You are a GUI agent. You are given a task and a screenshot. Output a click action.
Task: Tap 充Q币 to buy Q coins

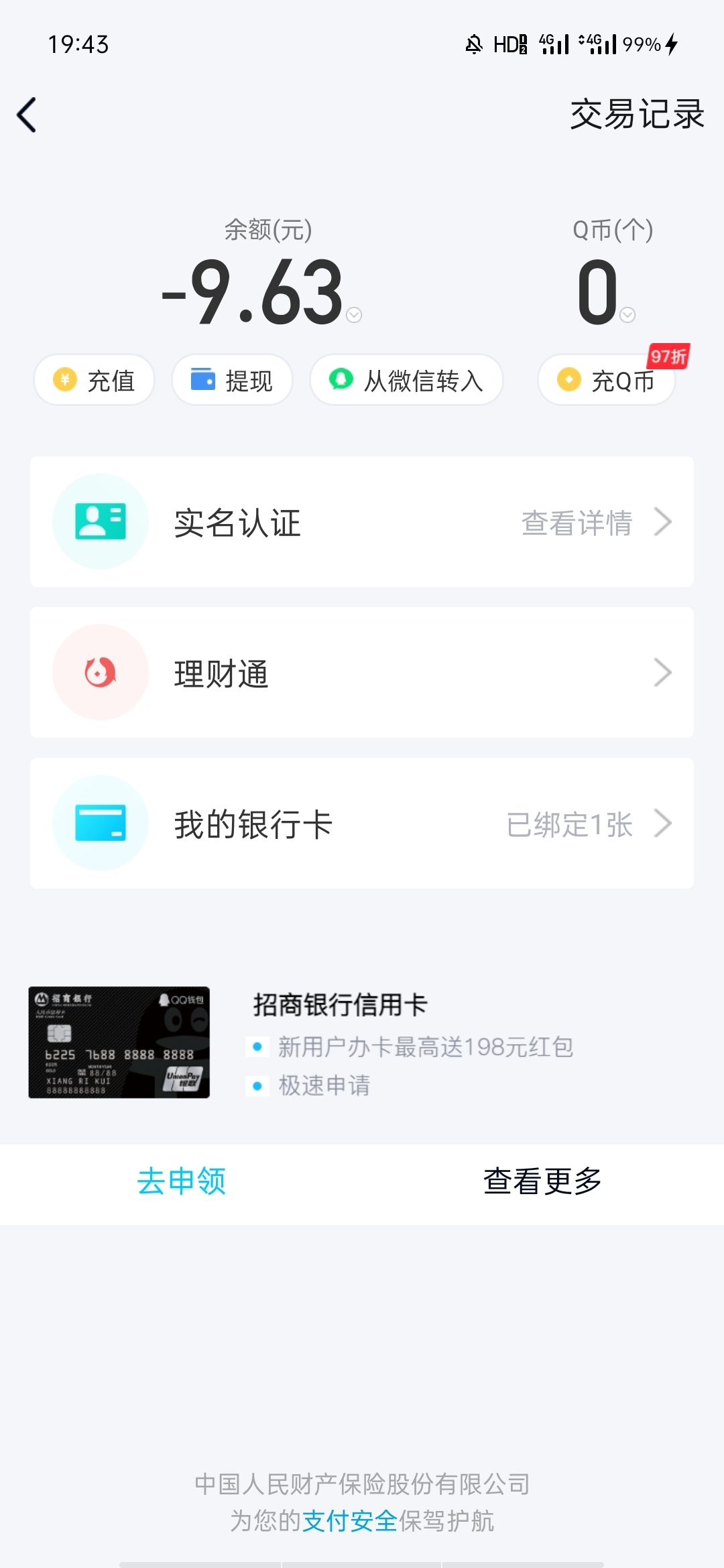[606, 380]
